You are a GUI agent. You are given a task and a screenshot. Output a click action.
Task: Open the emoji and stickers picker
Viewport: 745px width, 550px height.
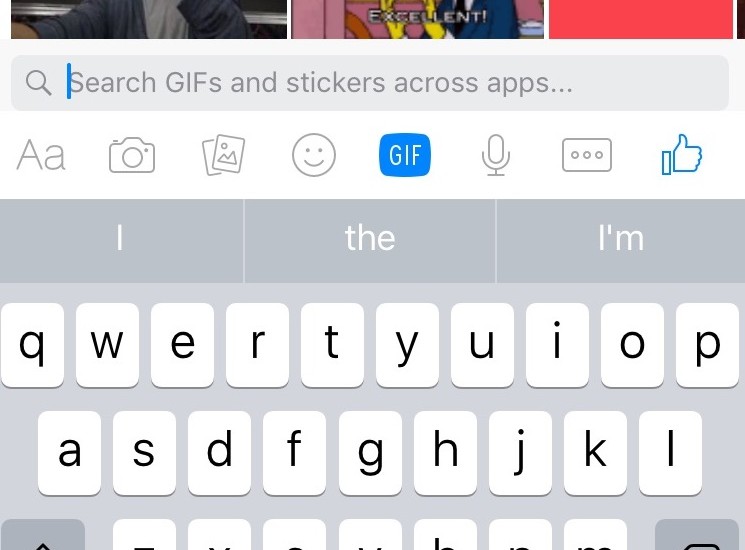[313, 156]
